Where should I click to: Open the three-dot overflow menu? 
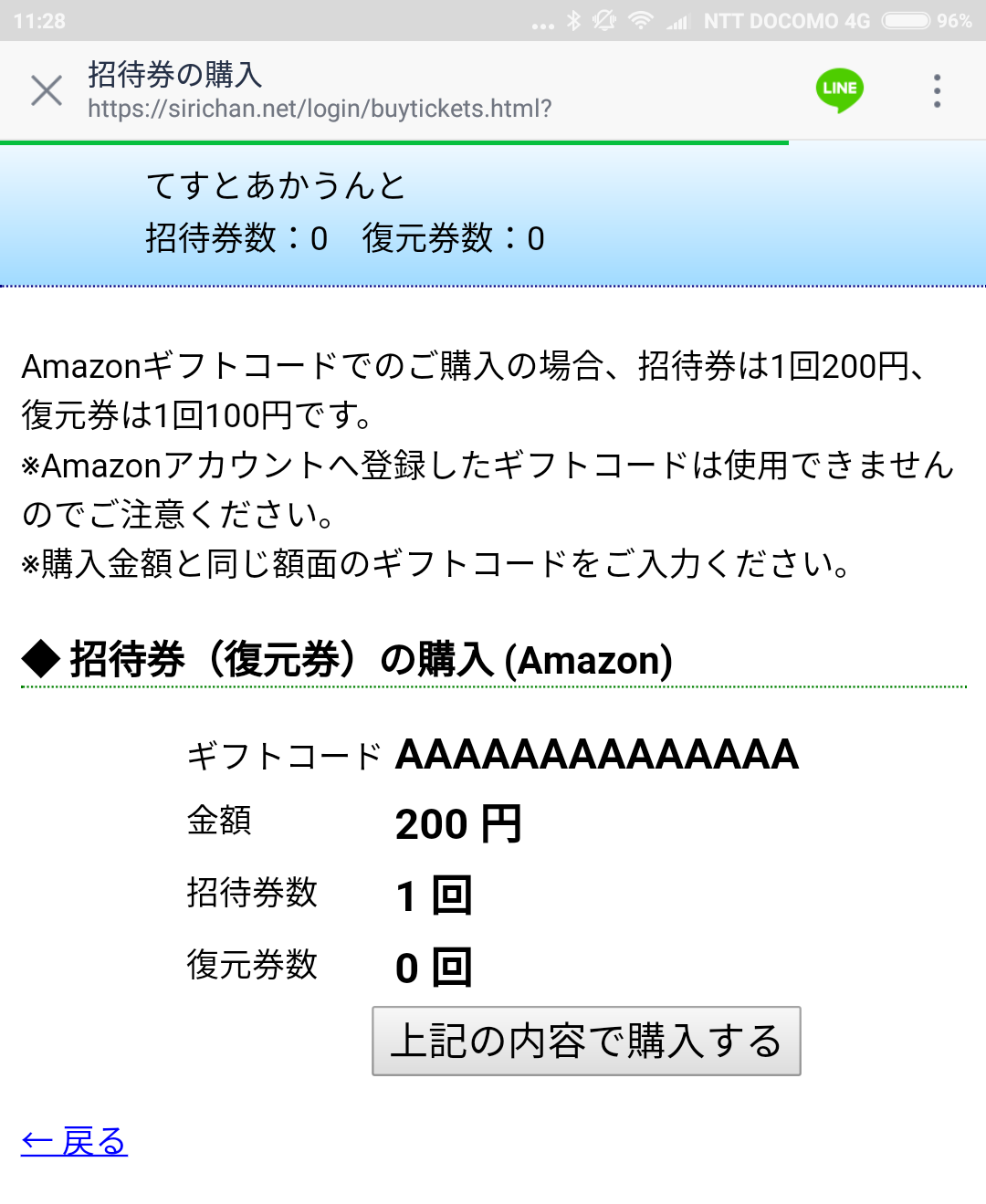pyautogui.click(x=937, y=91)
